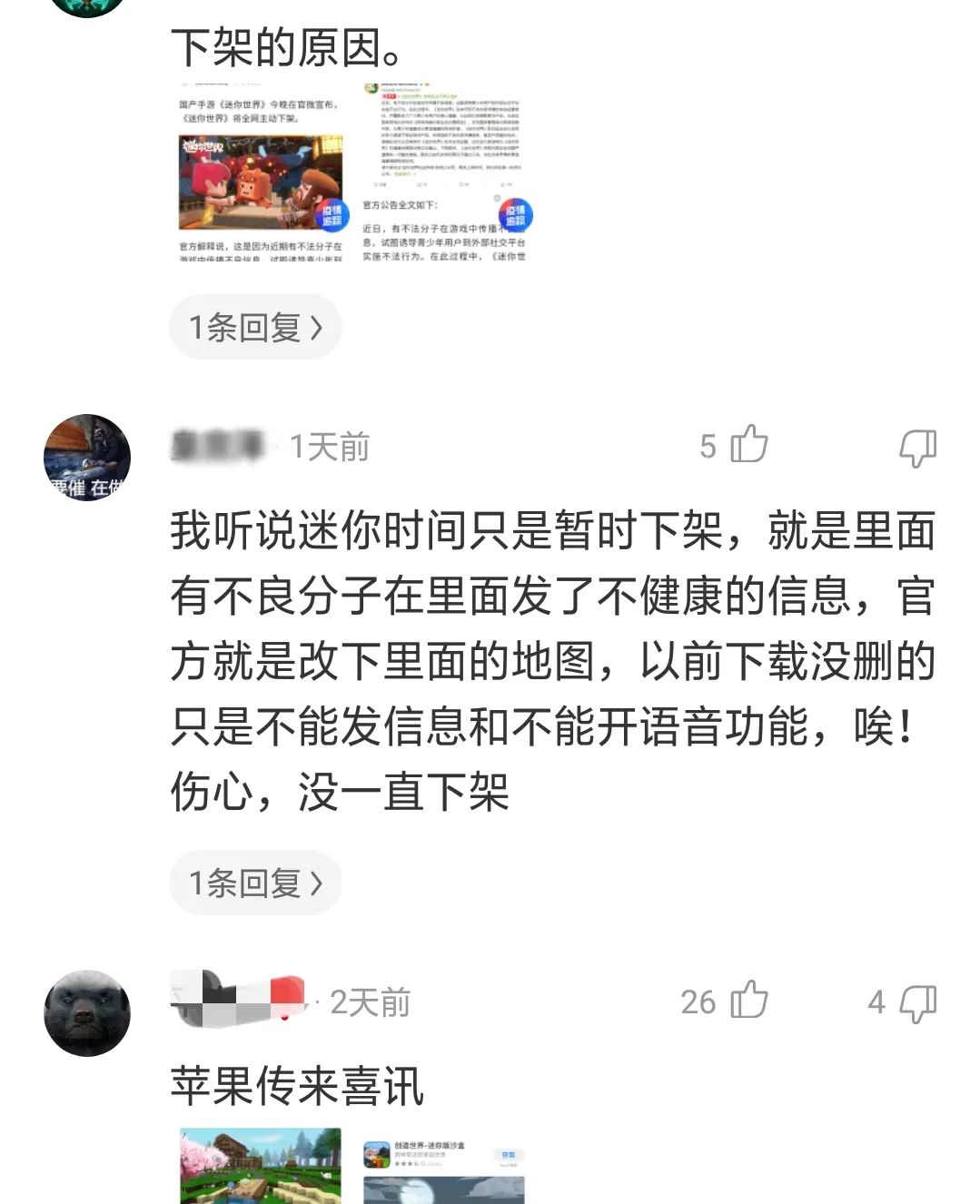Dislike the comment starting with 我听说迷你时间
Image resolution: width=980 pixels, height=1204 pixels.
pos(917,447)
